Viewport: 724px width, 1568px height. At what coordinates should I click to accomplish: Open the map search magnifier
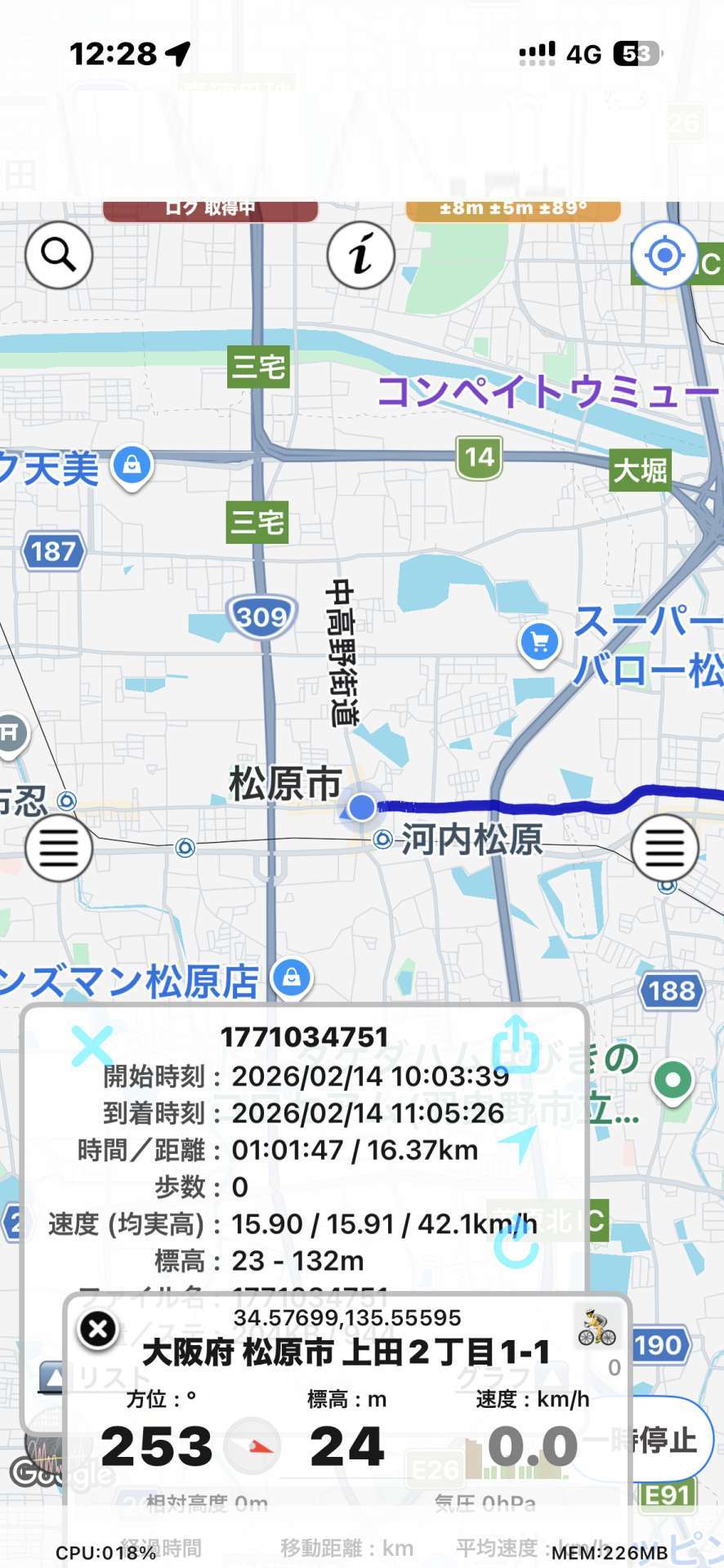59,255
